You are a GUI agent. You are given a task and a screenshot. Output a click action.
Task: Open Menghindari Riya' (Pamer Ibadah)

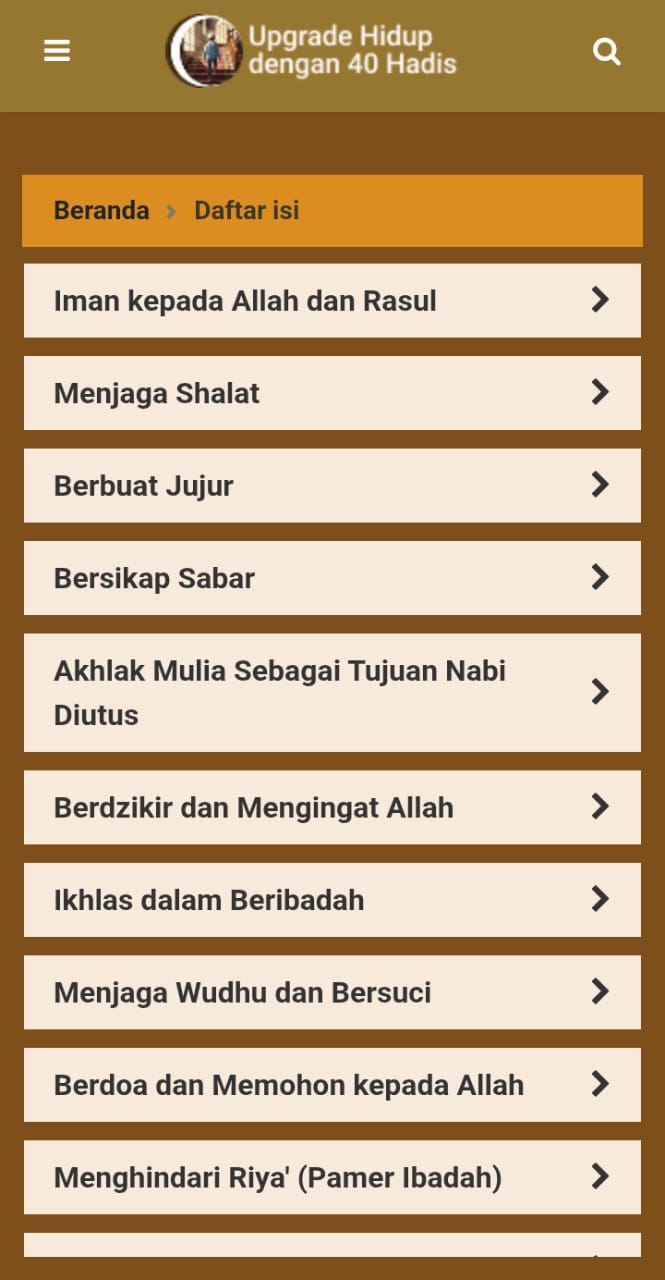click(x=332, y=1177)
